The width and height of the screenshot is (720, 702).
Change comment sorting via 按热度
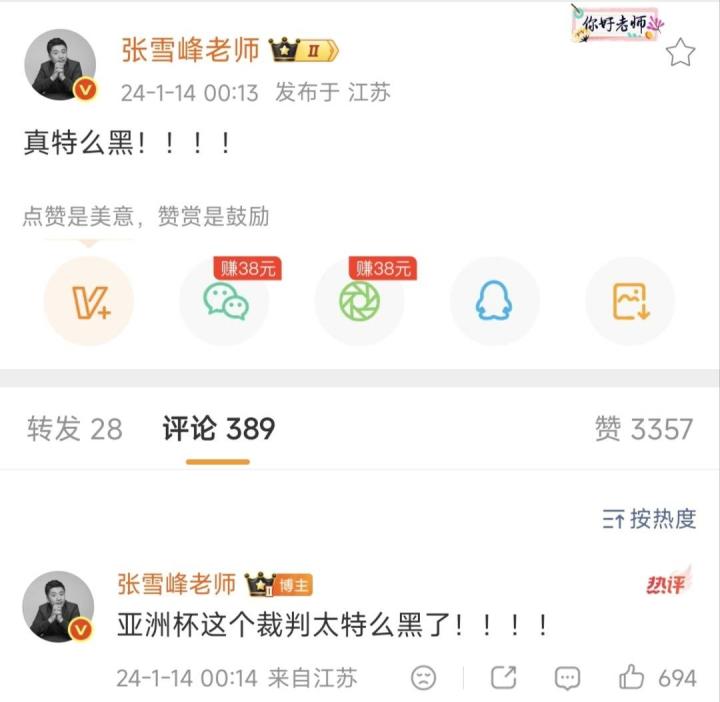click(x=649, y=518)
